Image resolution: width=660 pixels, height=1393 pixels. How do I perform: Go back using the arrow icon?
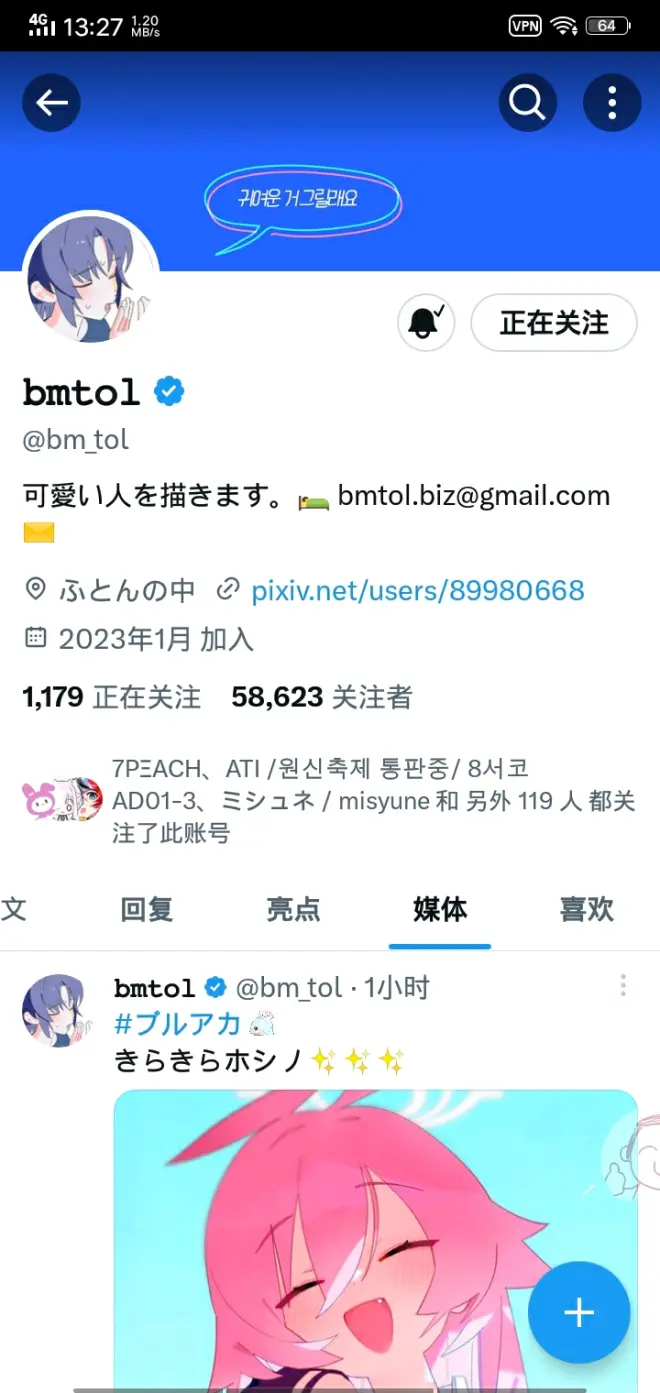click(51, 102)
